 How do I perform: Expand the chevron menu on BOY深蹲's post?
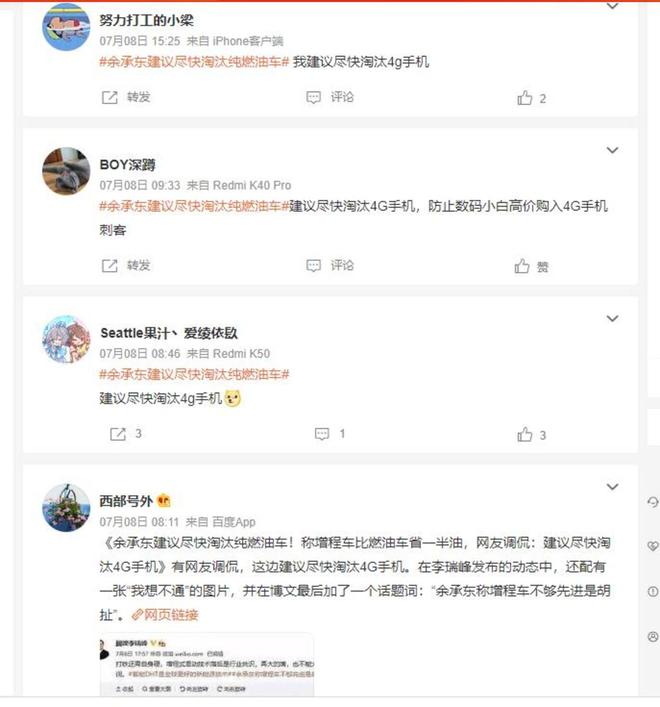pos(613,151)
